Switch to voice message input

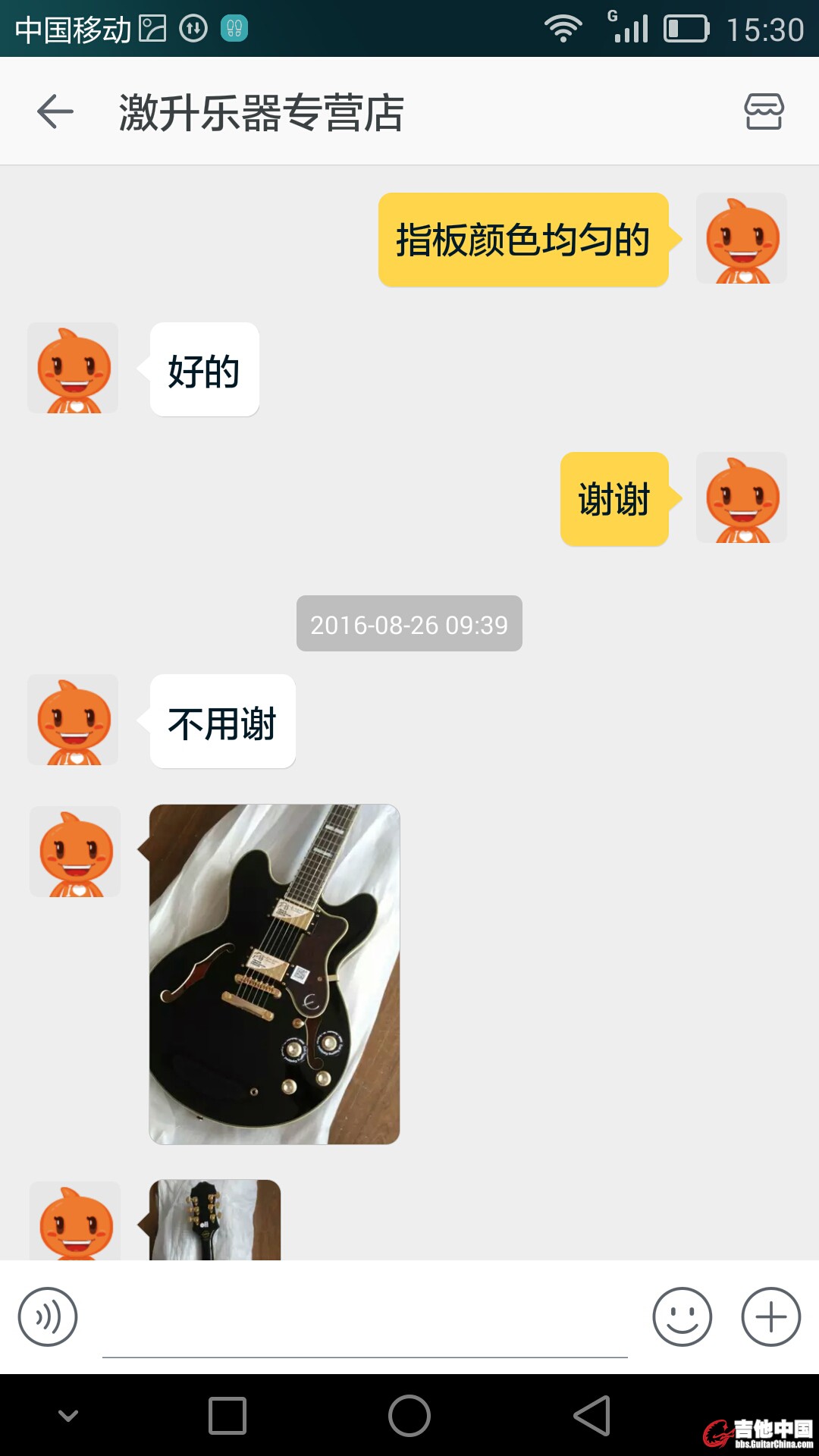click(48, 1316)
